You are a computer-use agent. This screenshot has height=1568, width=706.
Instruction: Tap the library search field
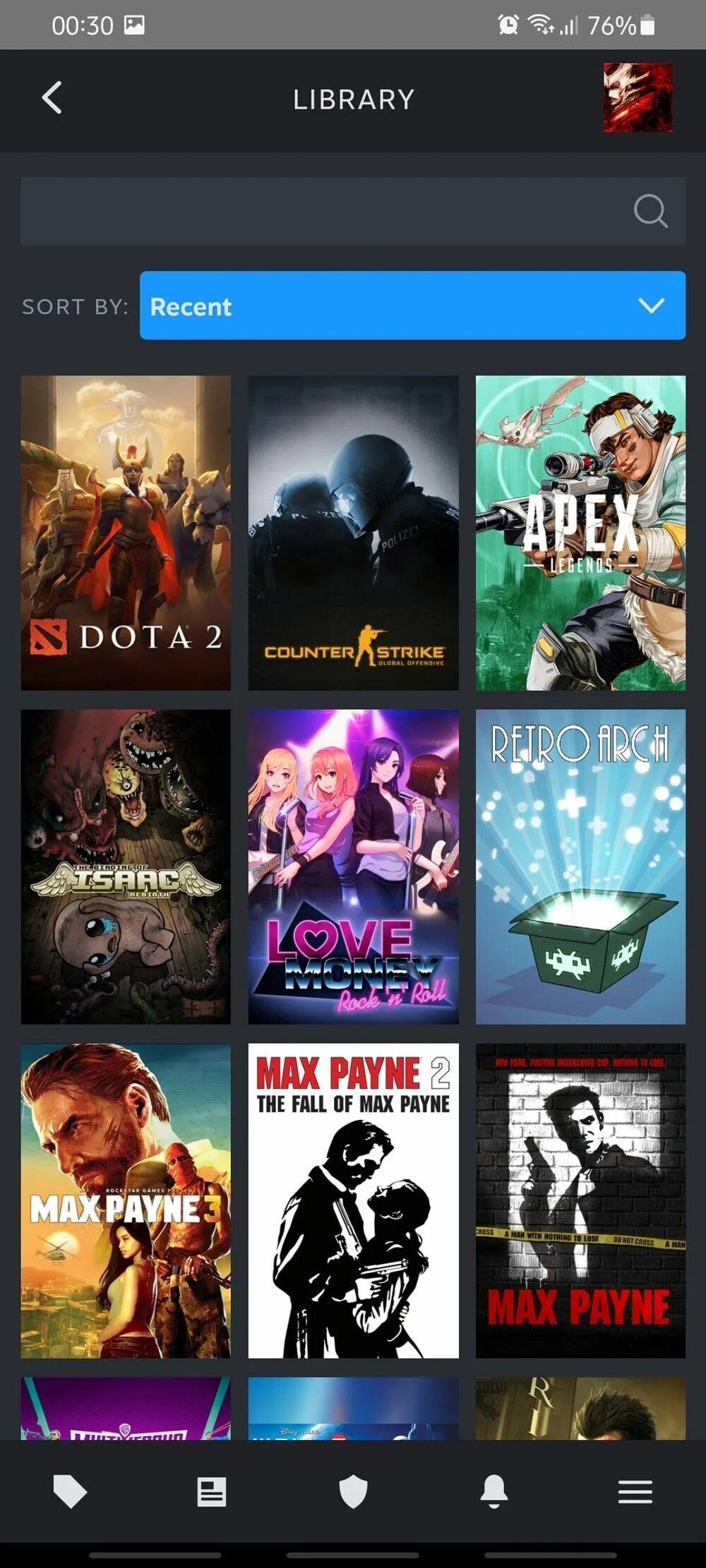[353, 211]
